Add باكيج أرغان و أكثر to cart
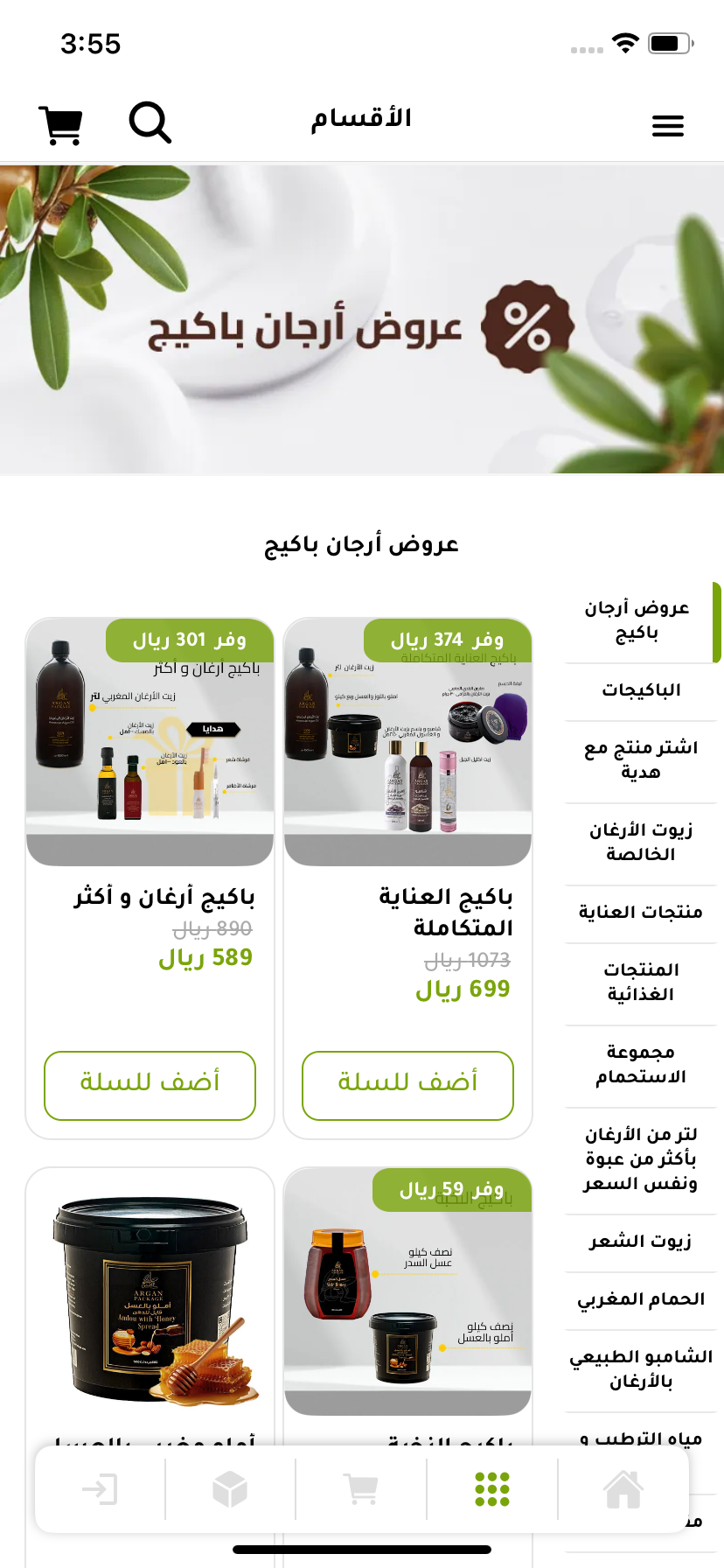 [x=150, y=1085]
